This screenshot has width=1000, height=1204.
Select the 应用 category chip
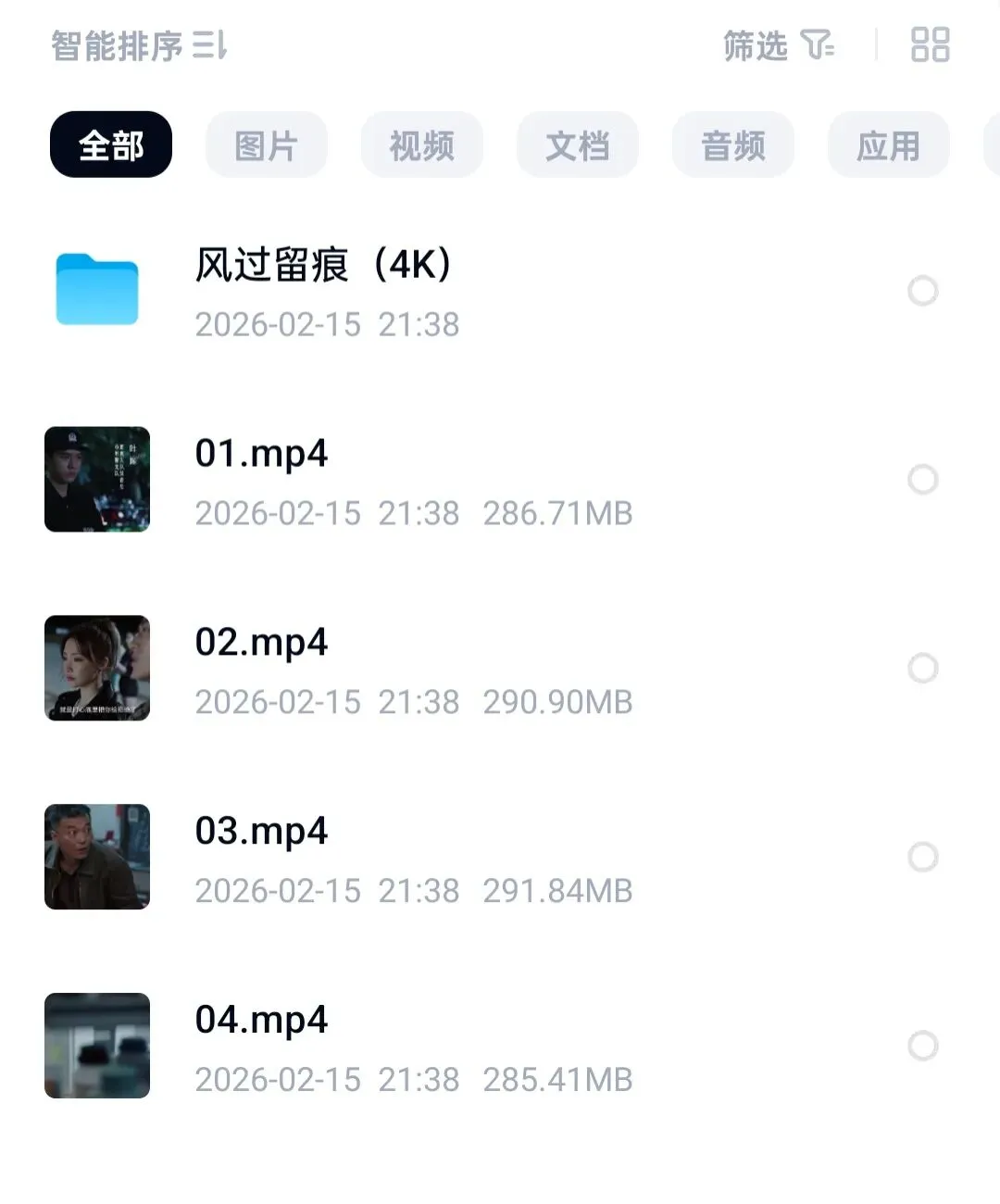pos(888,144)
